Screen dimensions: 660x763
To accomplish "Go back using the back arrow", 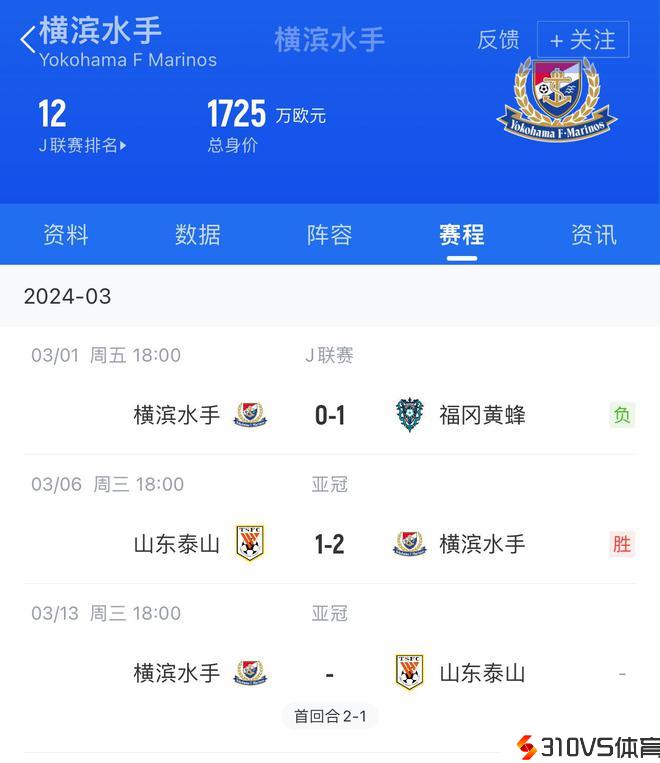I will [27, 40].
